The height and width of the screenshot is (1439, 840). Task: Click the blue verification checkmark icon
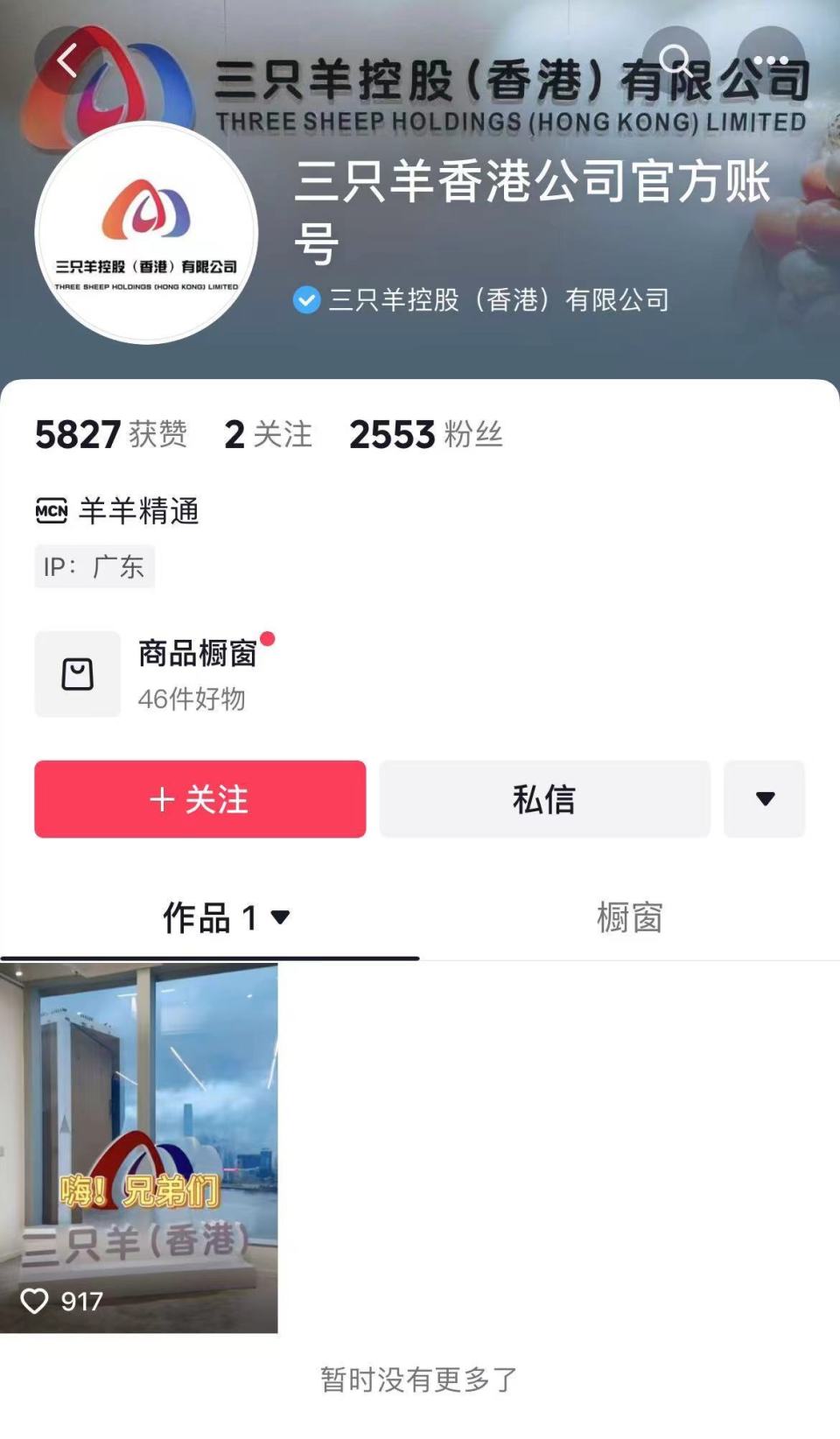(305, 301)
